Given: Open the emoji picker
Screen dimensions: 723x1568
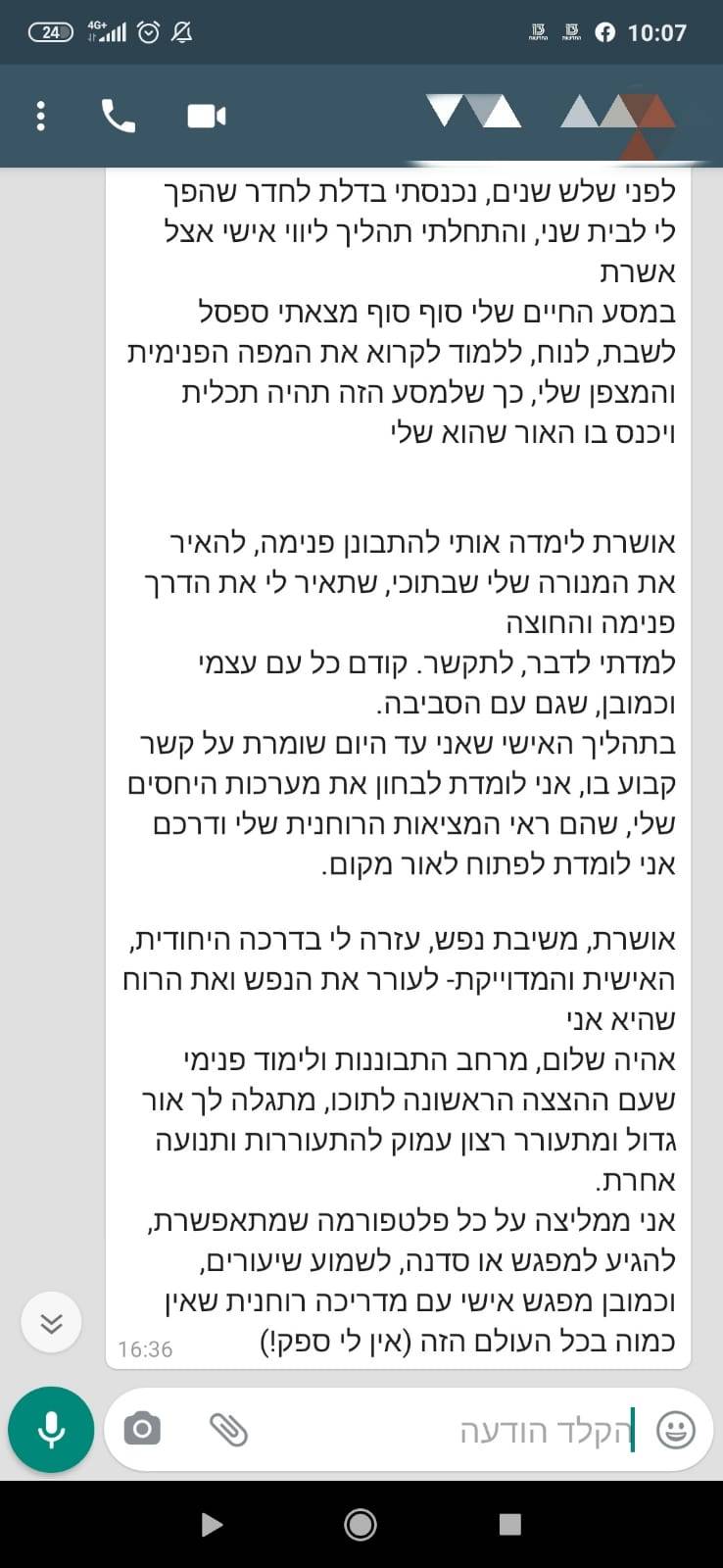Looking at the screenshot, I should coord(675,1430).
